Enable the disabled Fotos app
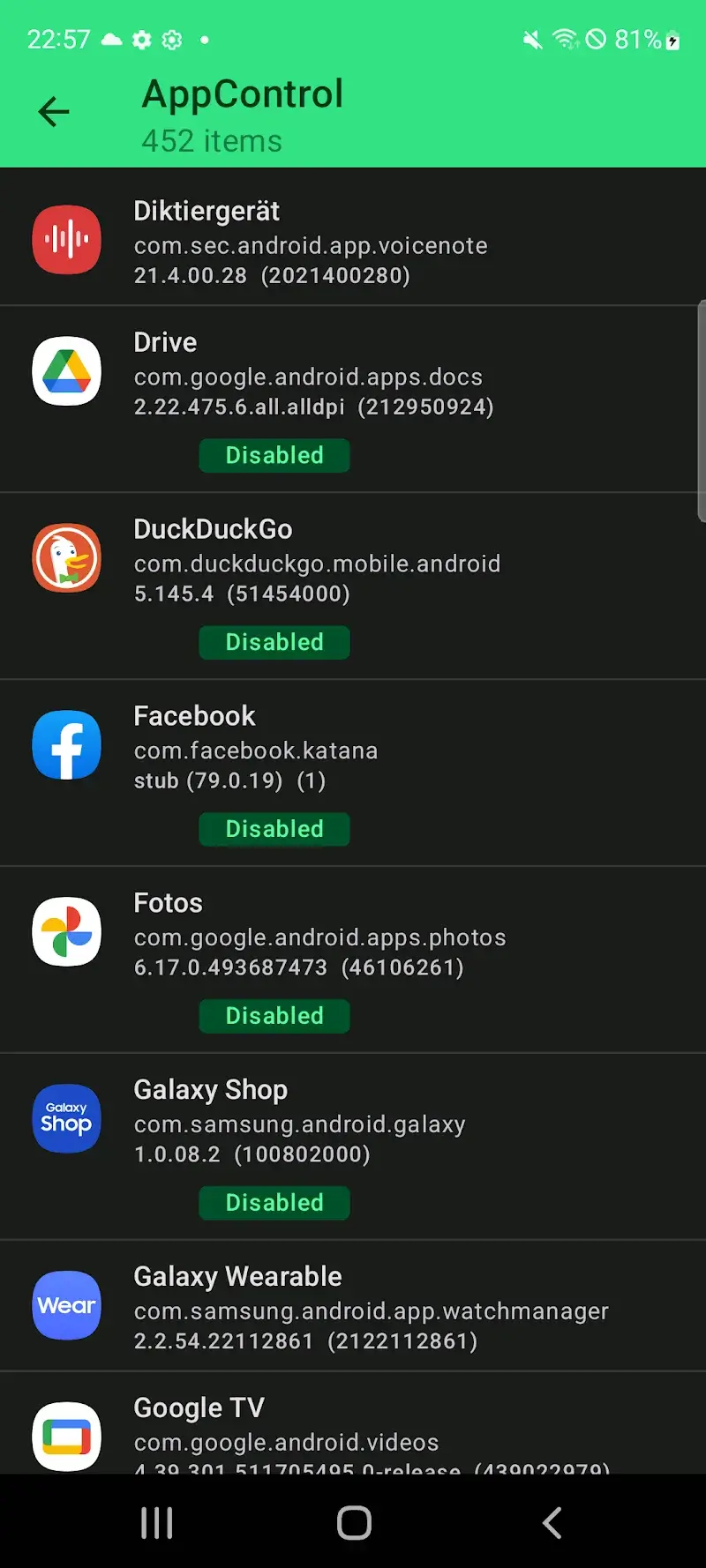 [274, 1015]
